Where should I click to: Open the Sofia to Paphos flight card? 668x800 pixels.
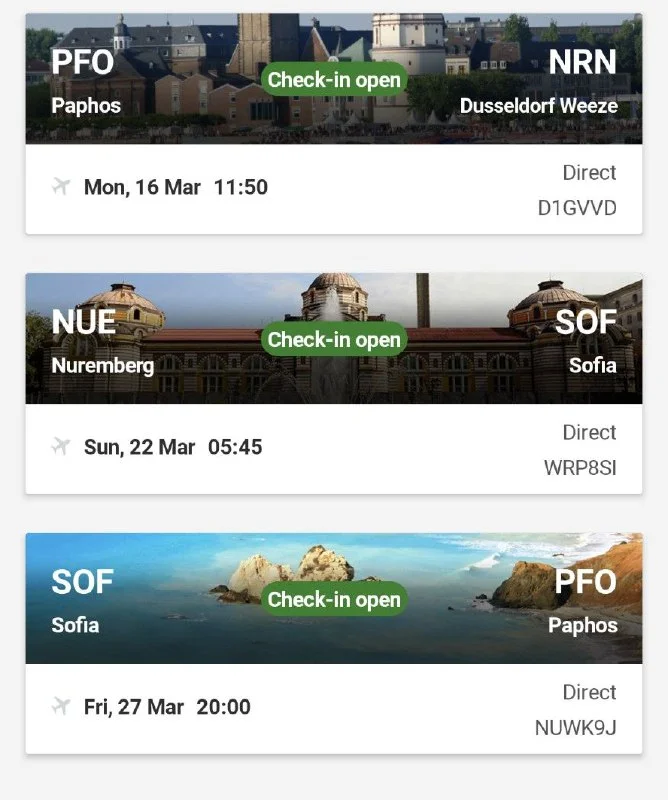[333, 708]
